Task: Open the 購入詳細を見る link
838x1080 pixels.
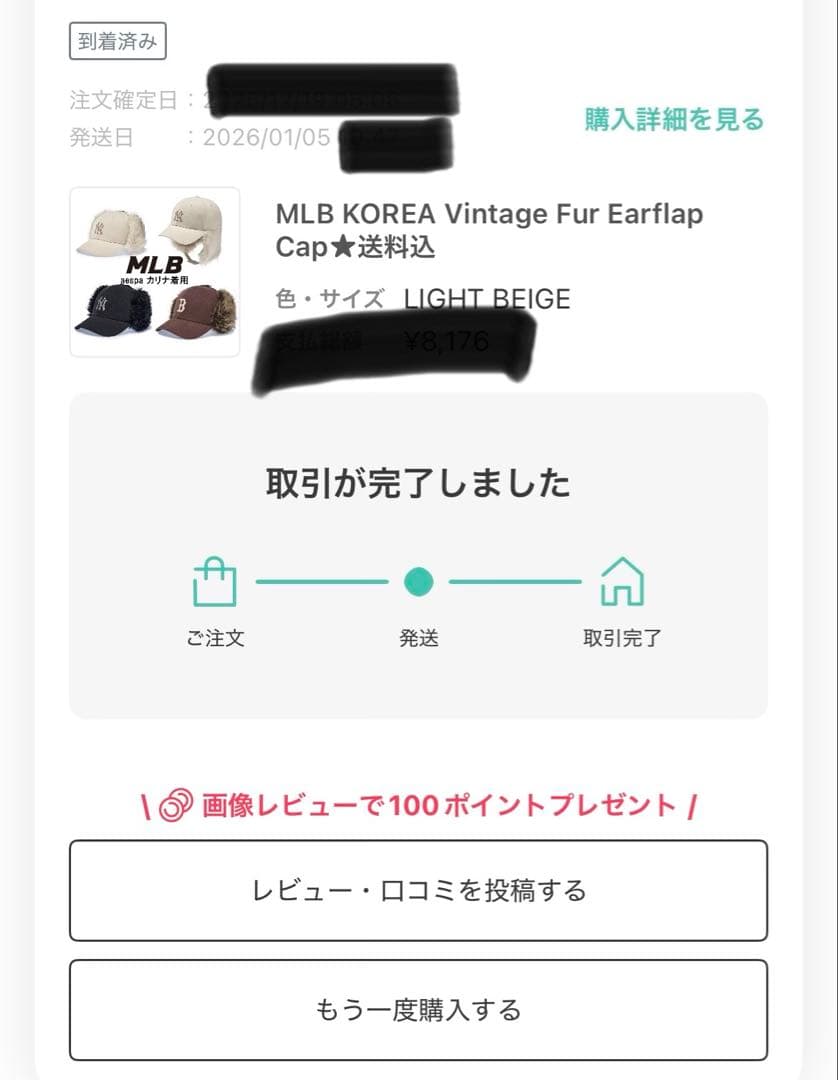Action: tap(674, 119)
